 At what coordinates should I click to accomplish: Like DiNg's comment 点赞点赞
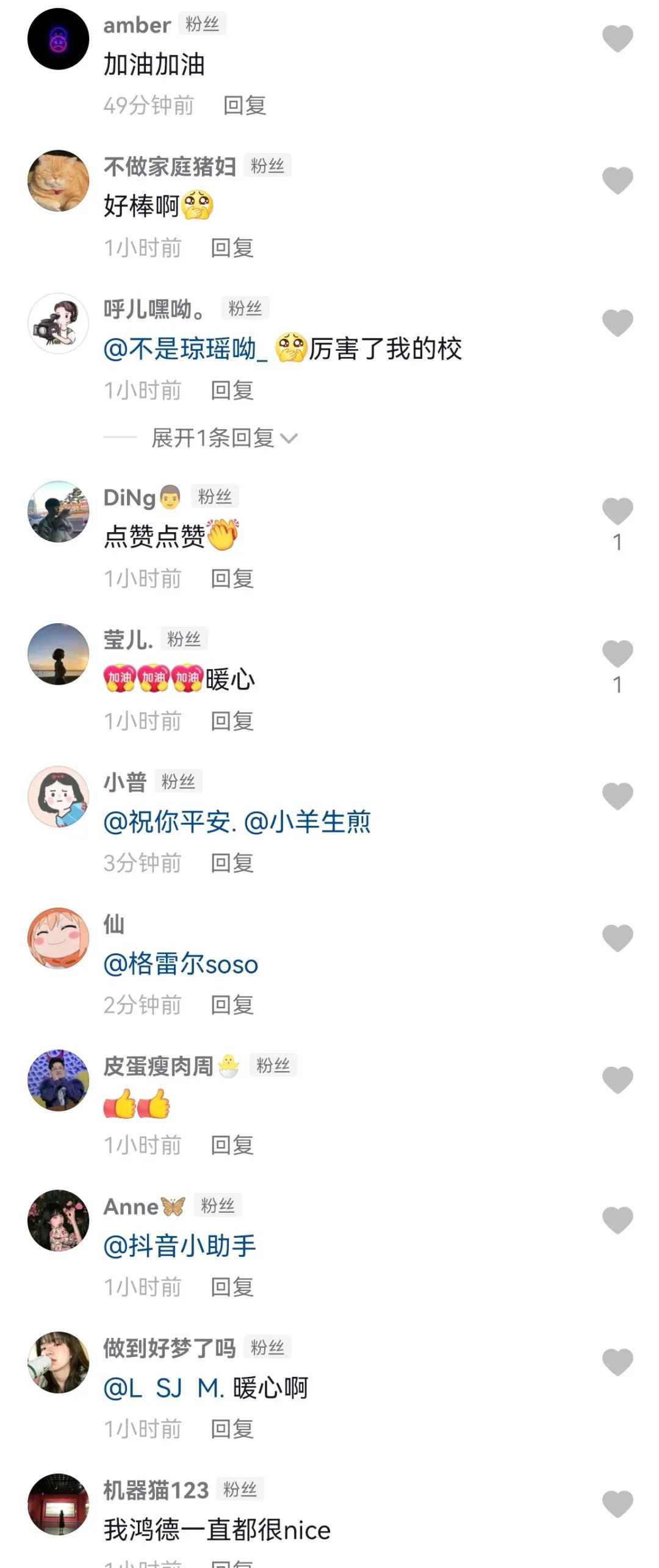pyautogui.click(x=618, y=511)
